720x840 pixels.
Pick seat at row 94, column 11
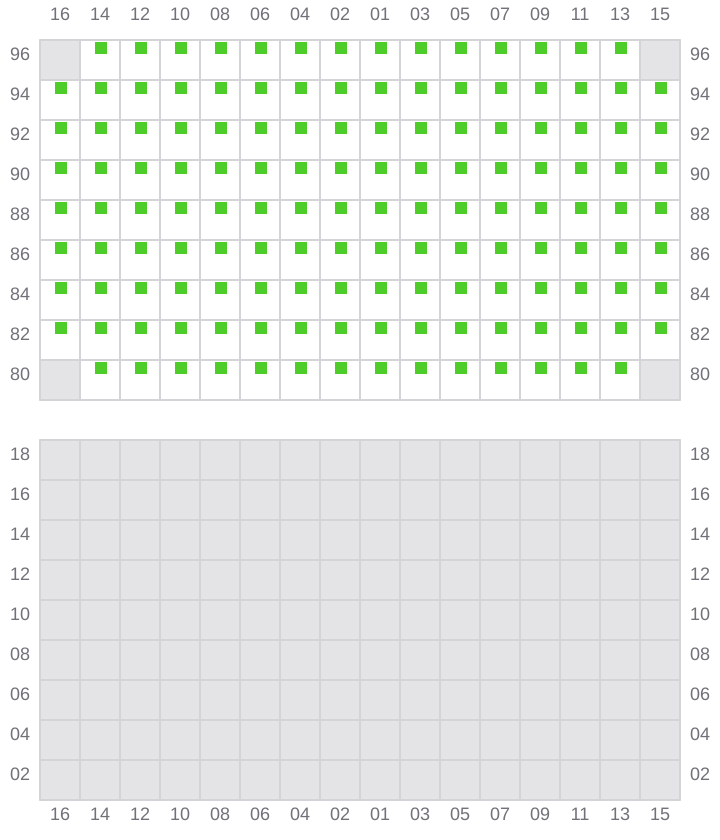(581, 88)
